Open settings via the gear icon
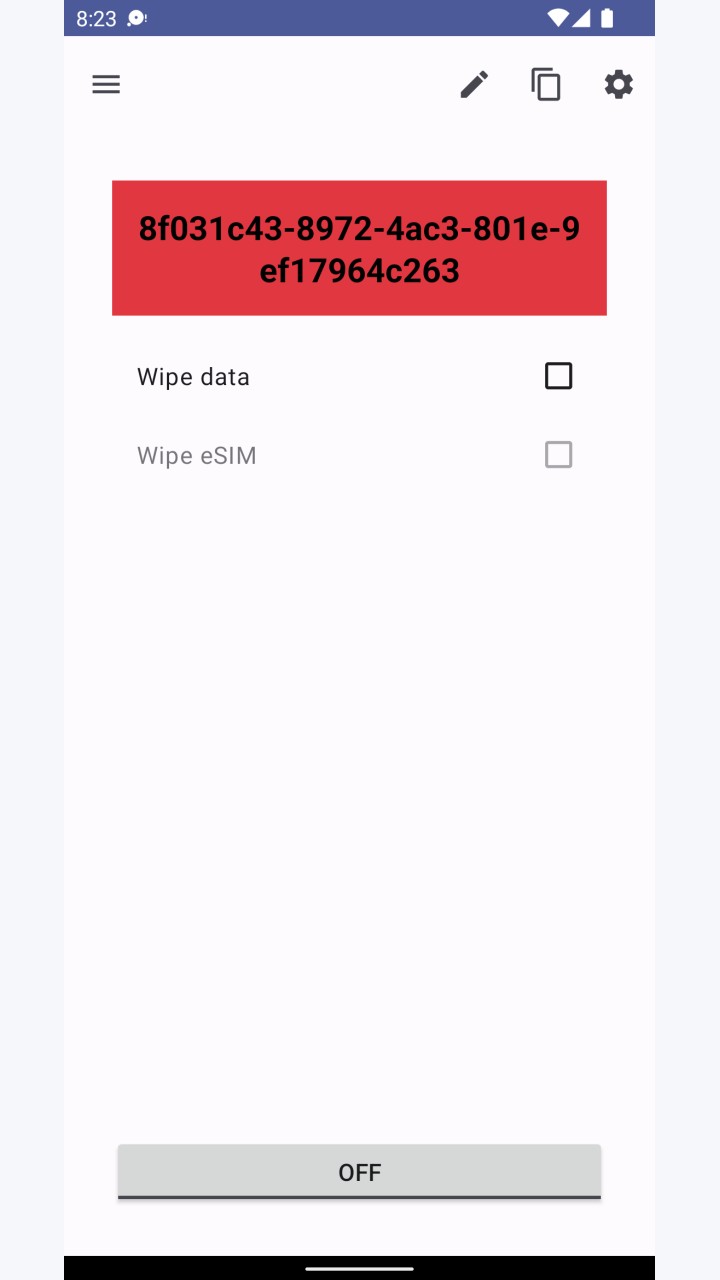 point(619,85)
